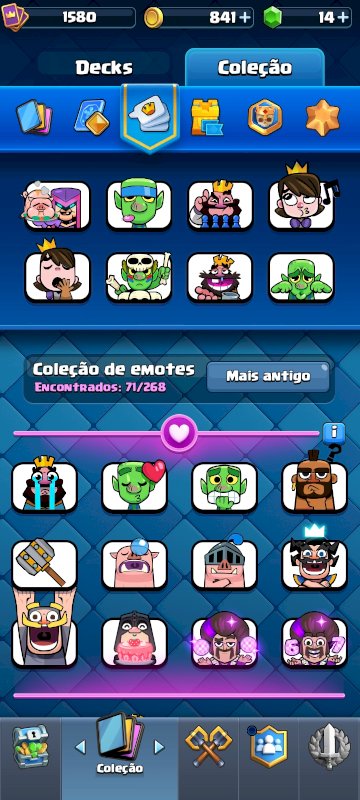The height and width of the screenshot is (800, 360).
Task: Open the magic items card tab
Action: (92, 117)
